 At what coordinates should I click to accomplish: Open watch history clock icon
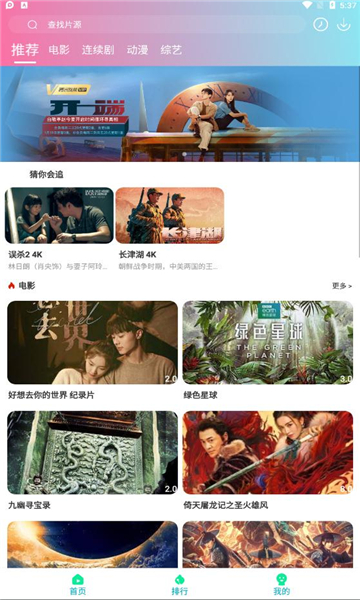coord(321,24)
